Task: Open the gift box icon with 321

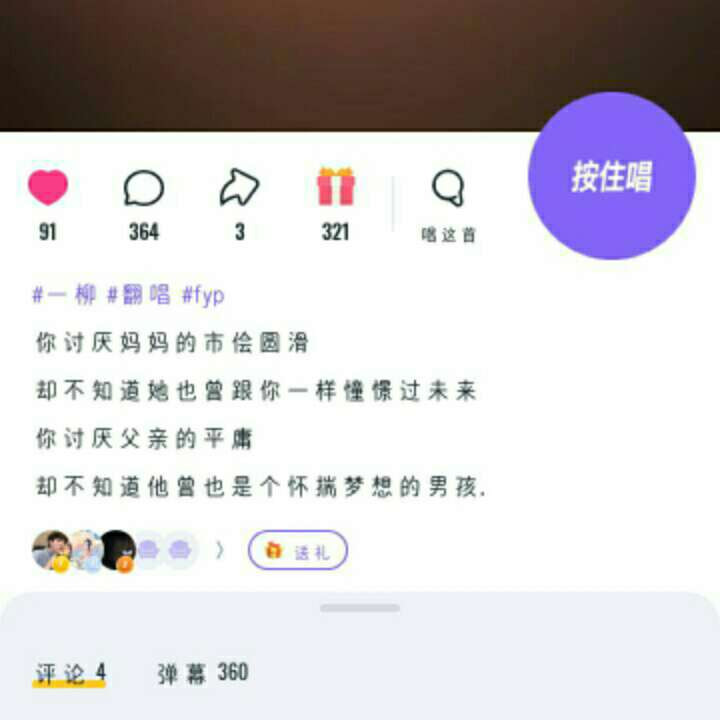Action: point(335,188)
